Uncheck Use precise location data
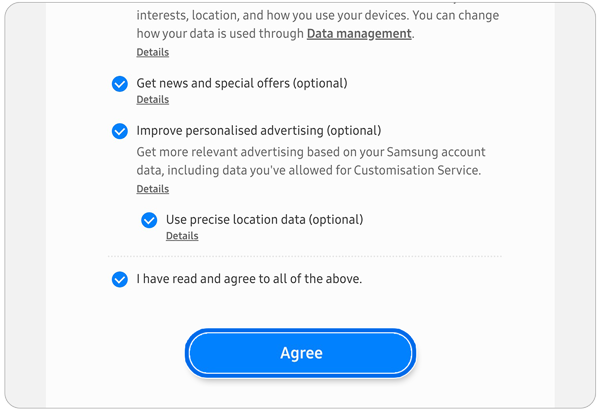The height and width of the screenshot is (410, 600). [x=149, y=220]
